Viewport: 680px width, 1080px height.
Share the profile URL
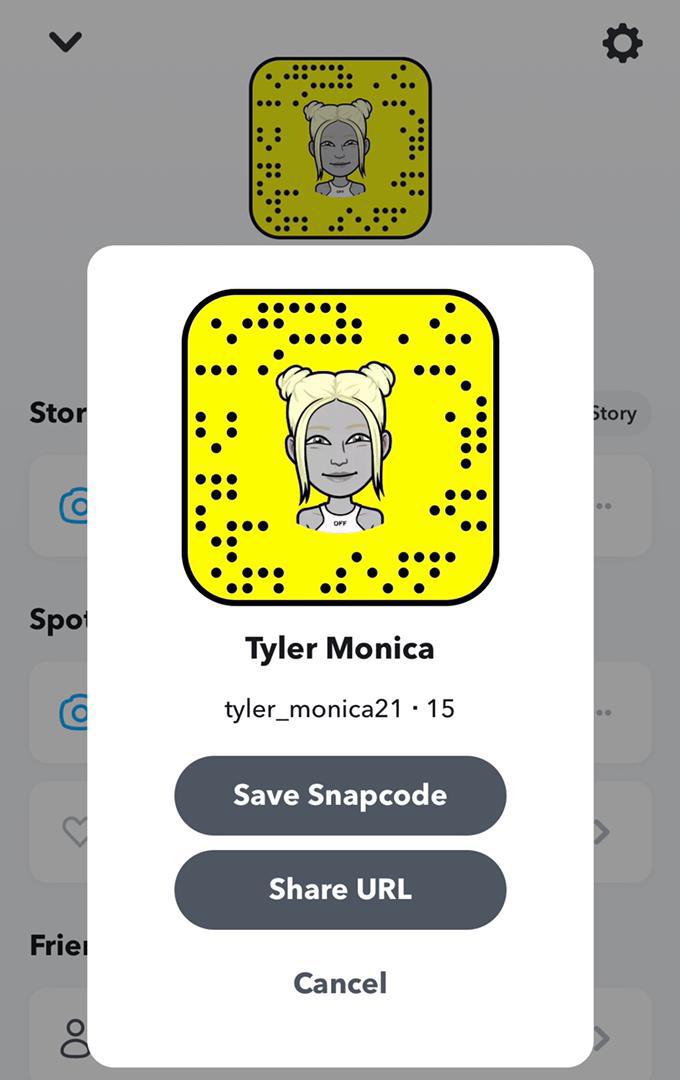tap(340, 889)
